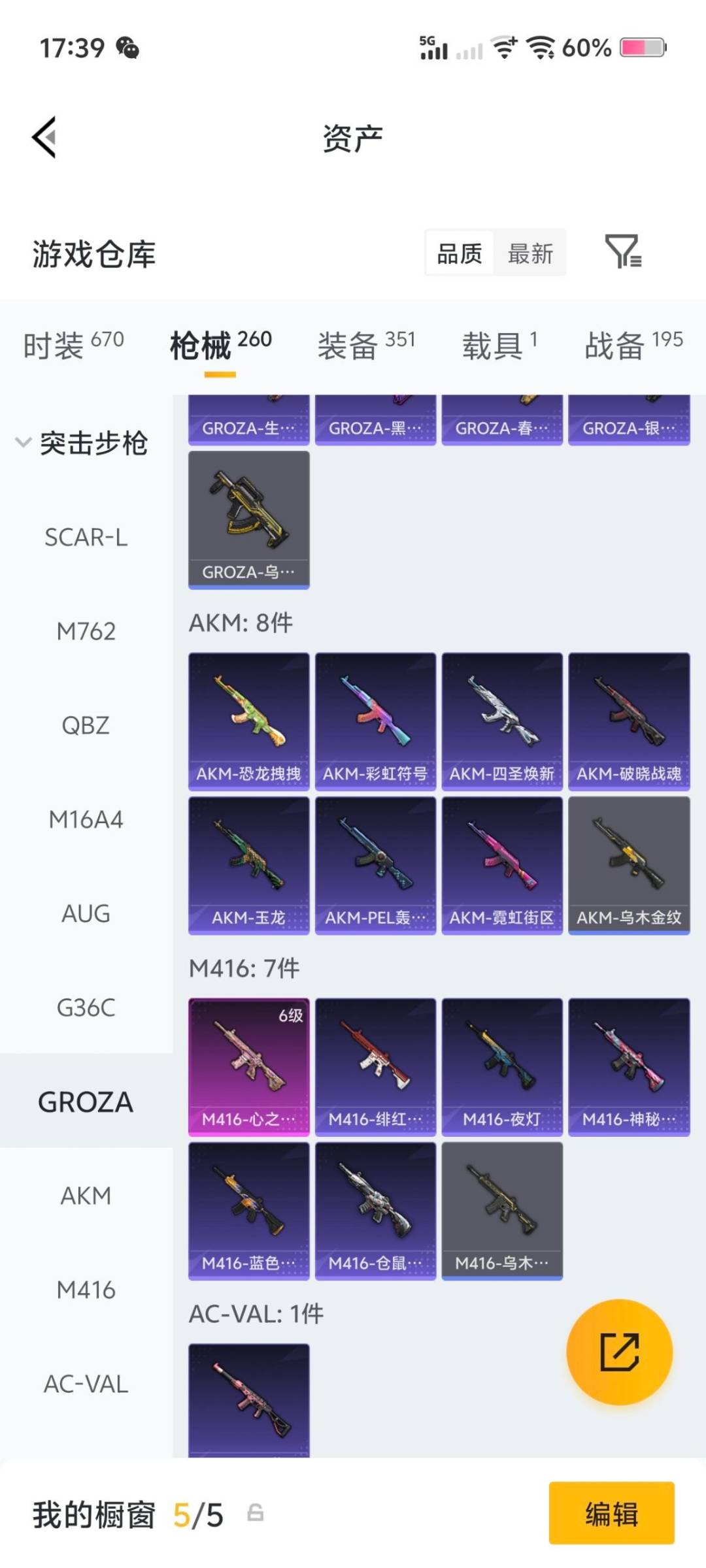Switch sorting to 最新
Screen dimensions: 706x1568
[x=531, y=253]
